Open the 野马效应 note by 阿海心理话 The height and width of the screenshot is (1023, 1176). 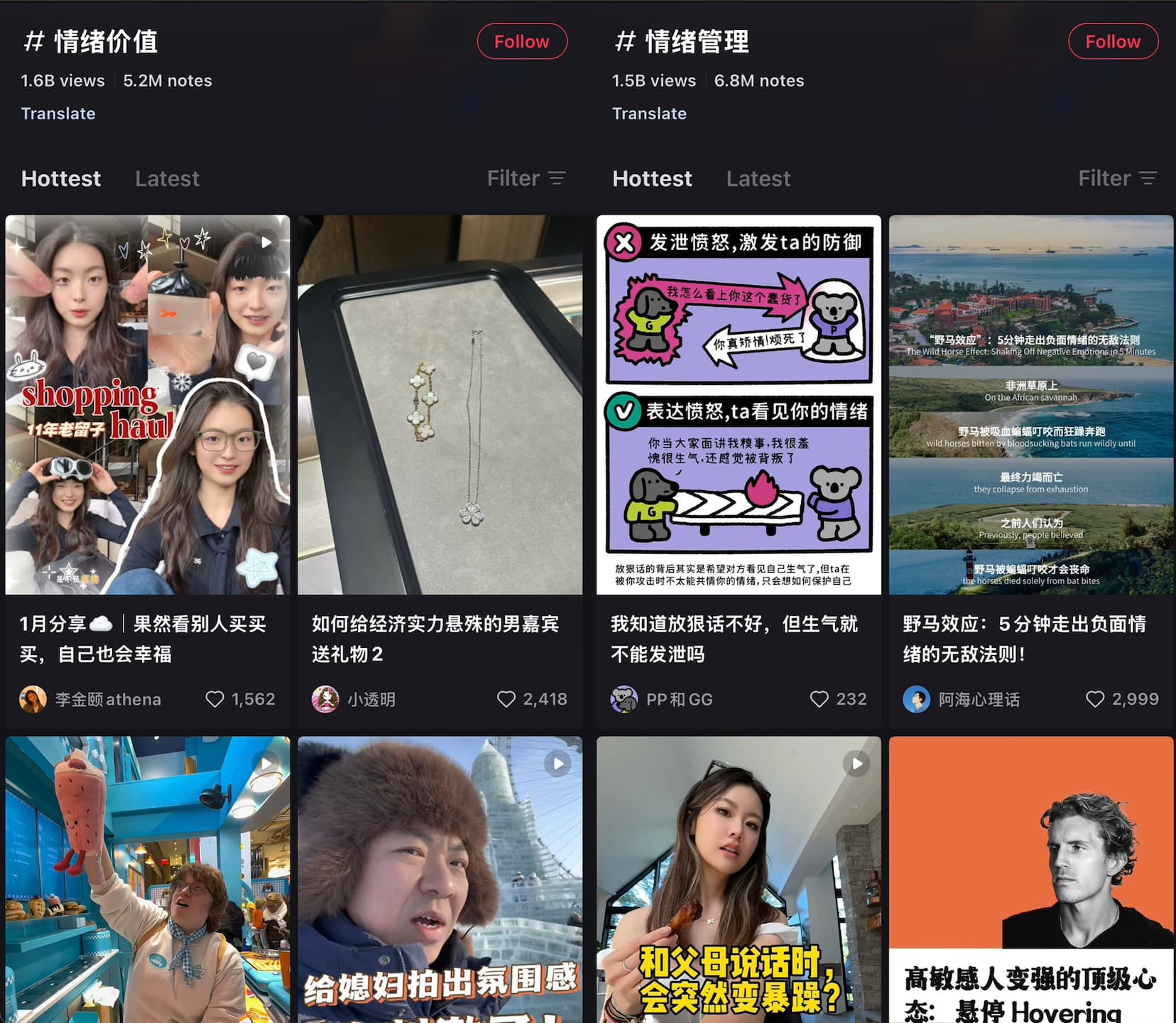[x=1031, y=405]
